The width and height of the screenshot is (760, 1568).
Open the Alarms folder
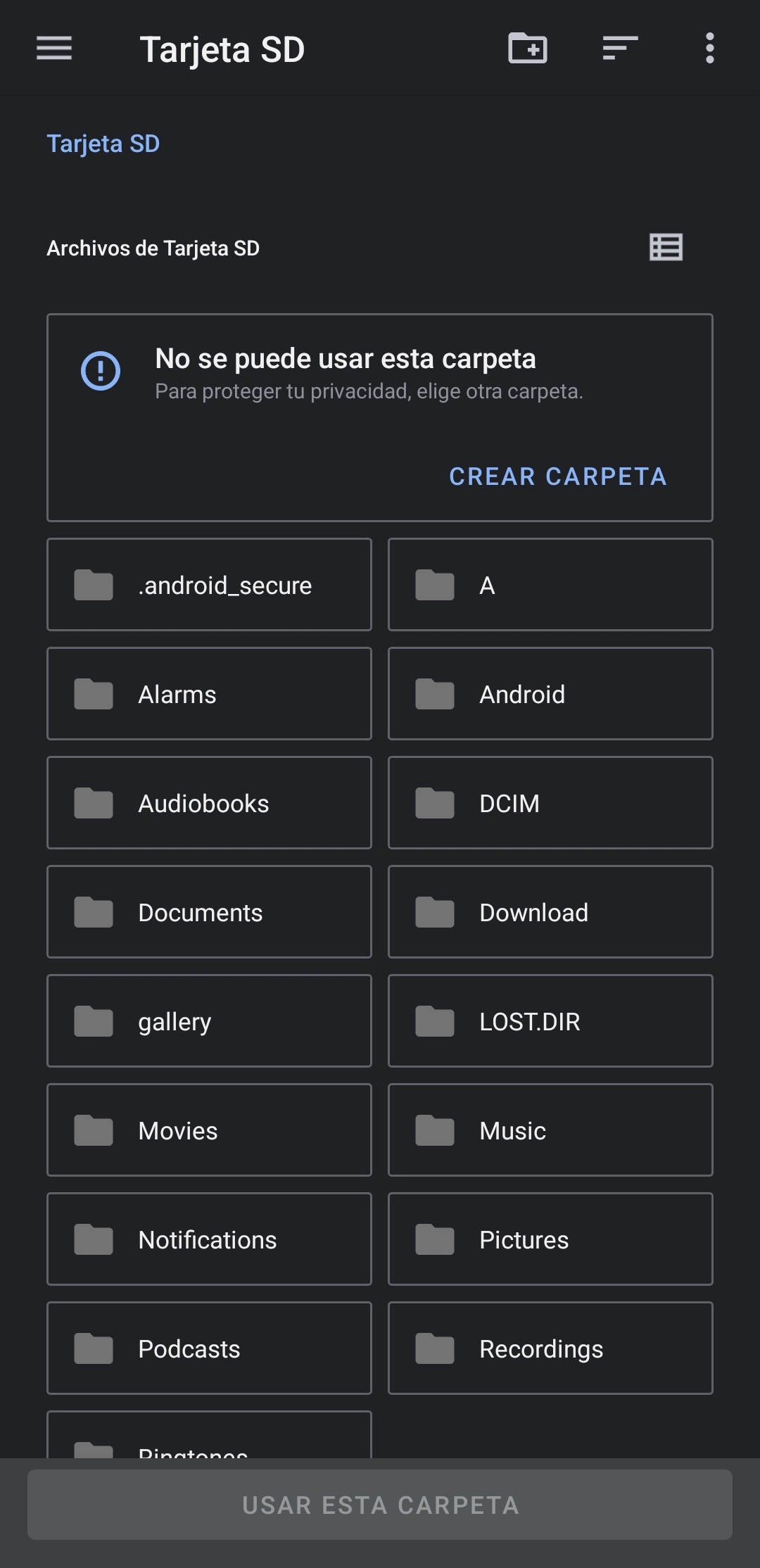pos(209,694)
